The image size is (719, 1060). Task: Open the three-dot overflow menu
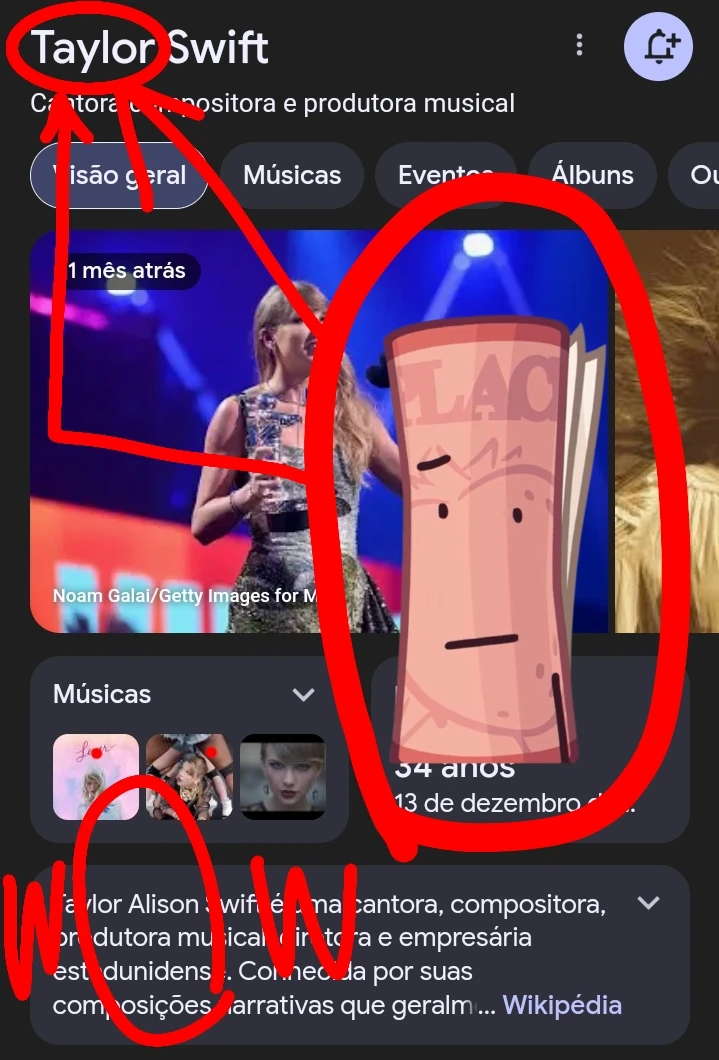pyautogui.click(x=579, y=45)
